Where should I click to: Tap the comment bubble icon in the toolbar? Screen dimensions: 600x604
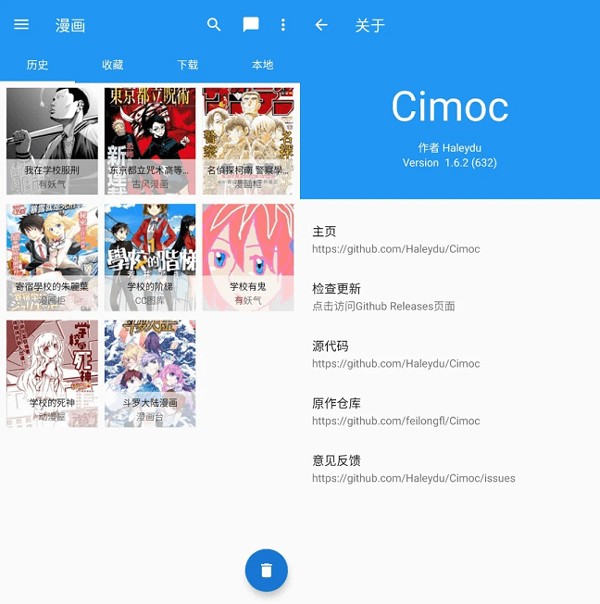click(x=250, y=25)
